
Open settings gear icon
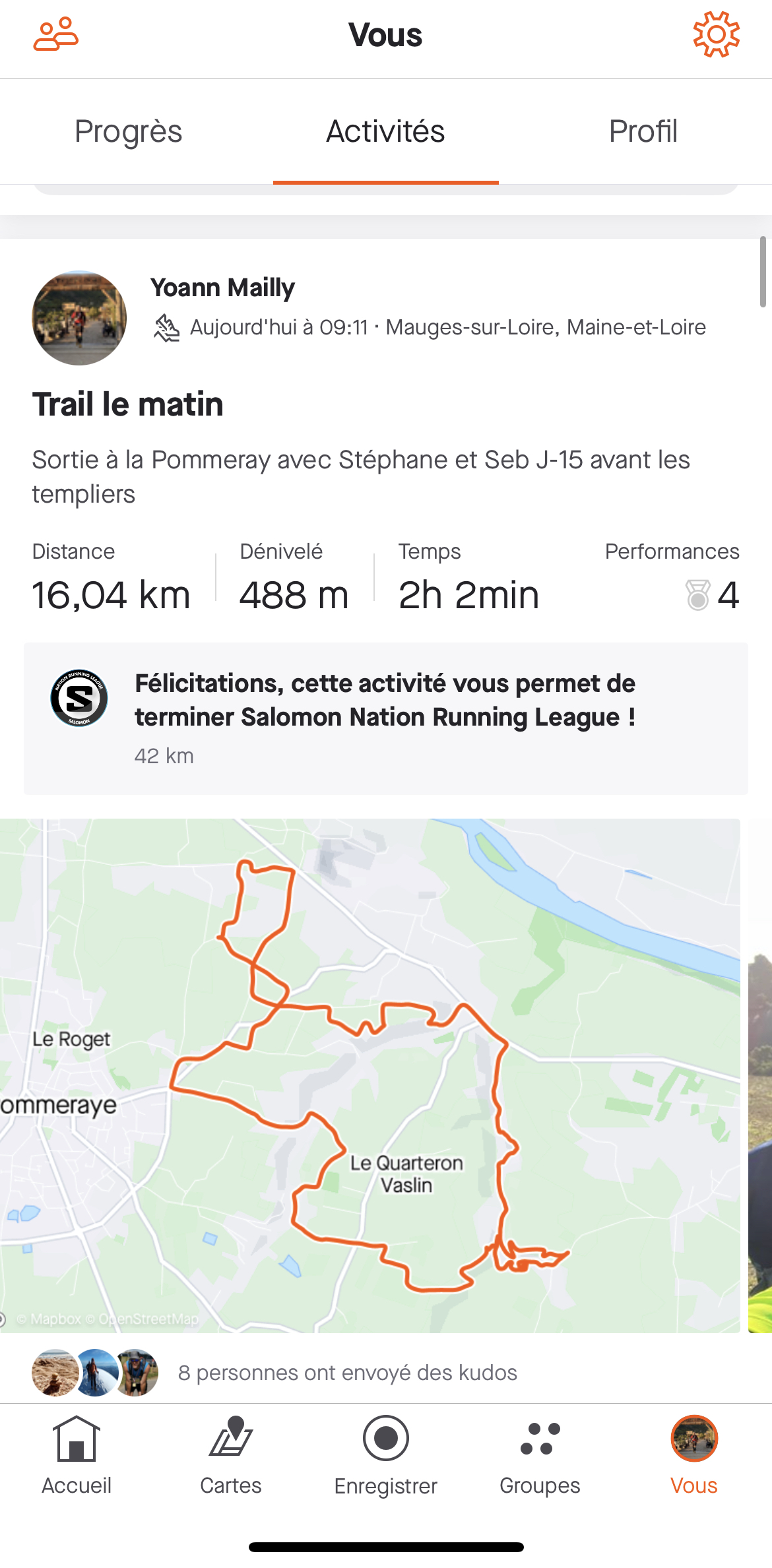716,34
